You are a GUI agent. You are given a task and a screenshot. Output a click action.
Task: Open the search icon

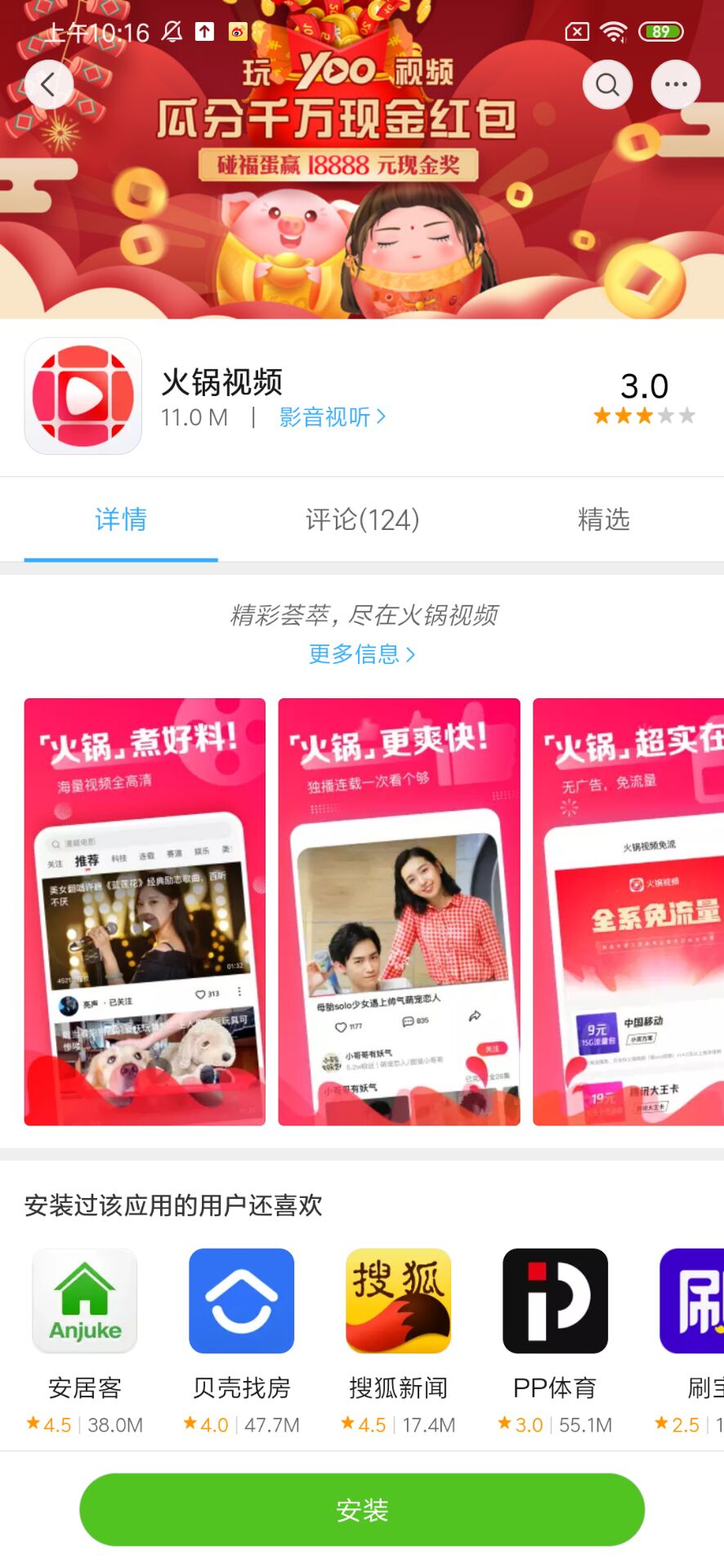pyautogui.click(x=607, y=84)
